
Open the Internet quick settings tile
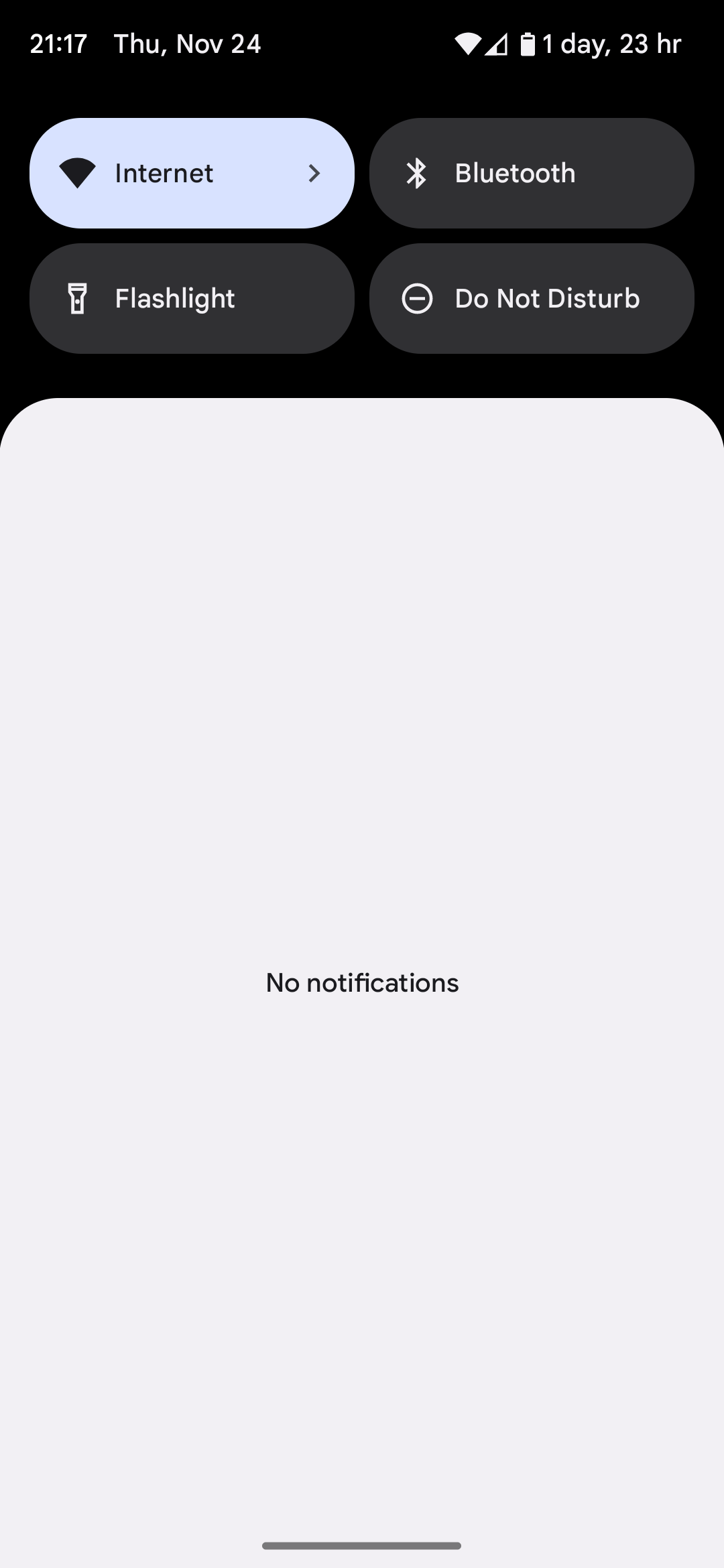click(192, 174)
